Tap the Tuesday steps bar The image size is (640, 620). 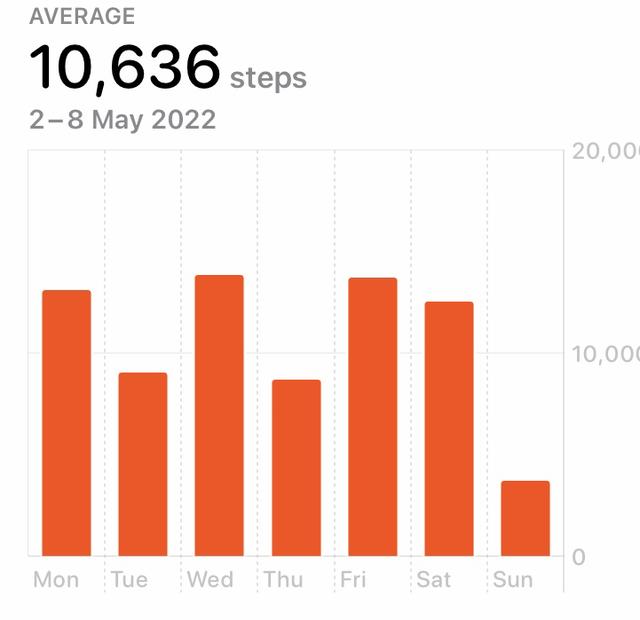click(143, 464)
